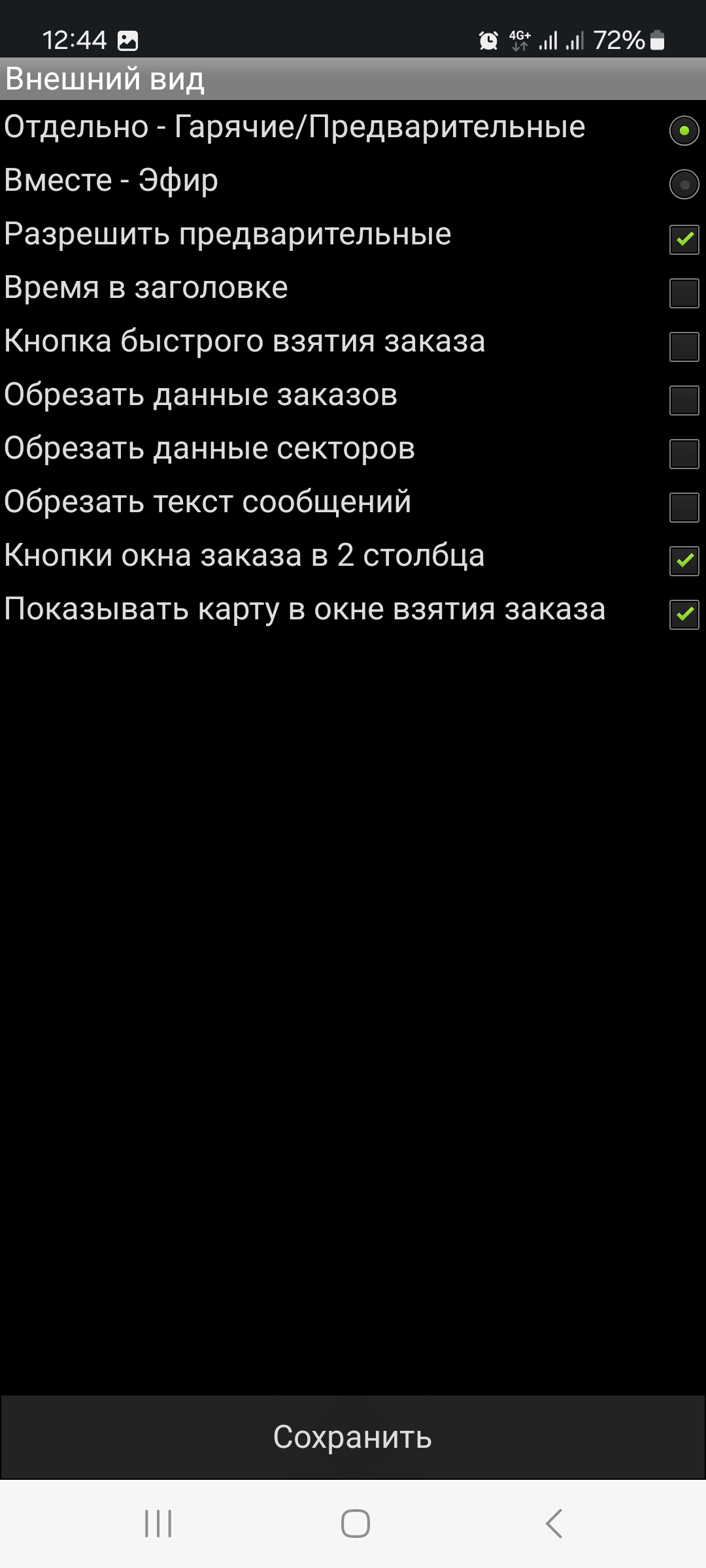This screenshot has height=1568, width=706.
Task: Uncheck 'Разрешить предварительные'
Action: point(684,239)
